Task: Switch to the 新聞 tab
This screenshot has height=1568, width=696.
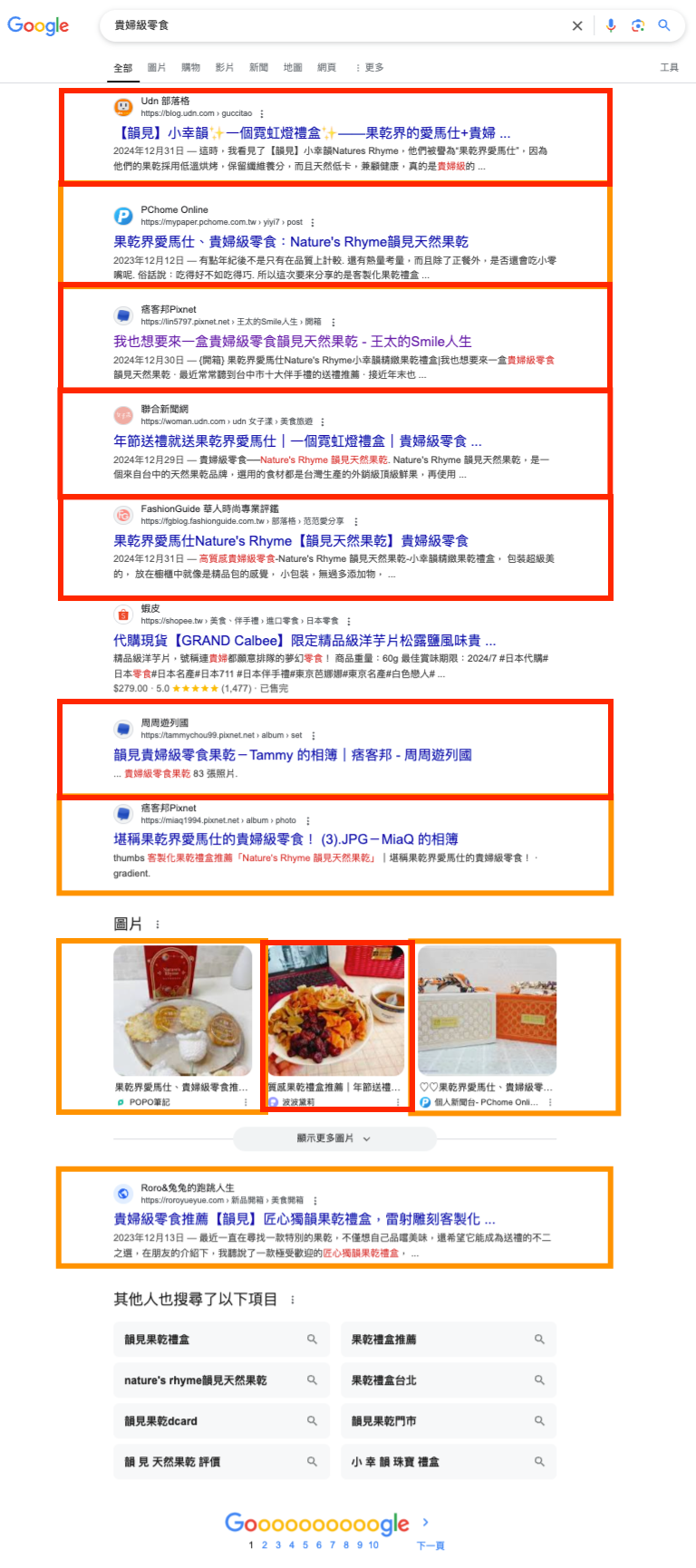Action: [258, 68]
